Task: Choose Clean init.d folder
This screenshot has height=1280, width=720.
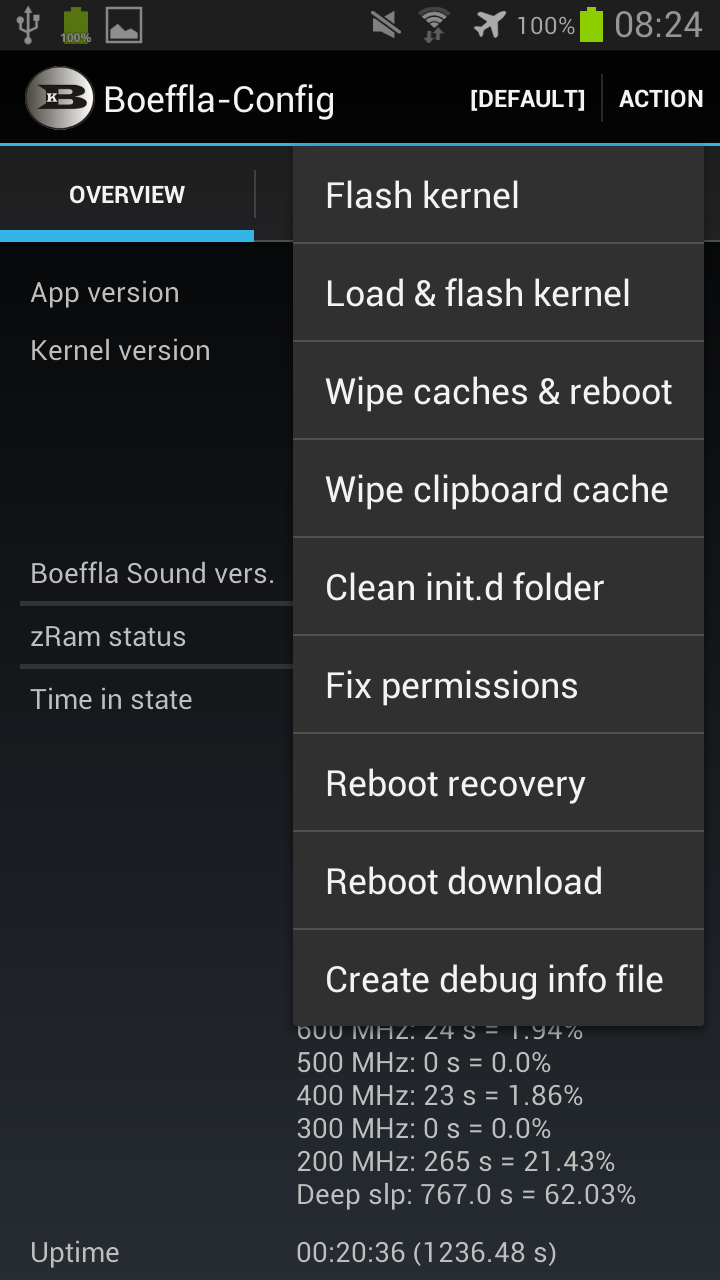Action: pyautogui.click(x=498, y=587)
